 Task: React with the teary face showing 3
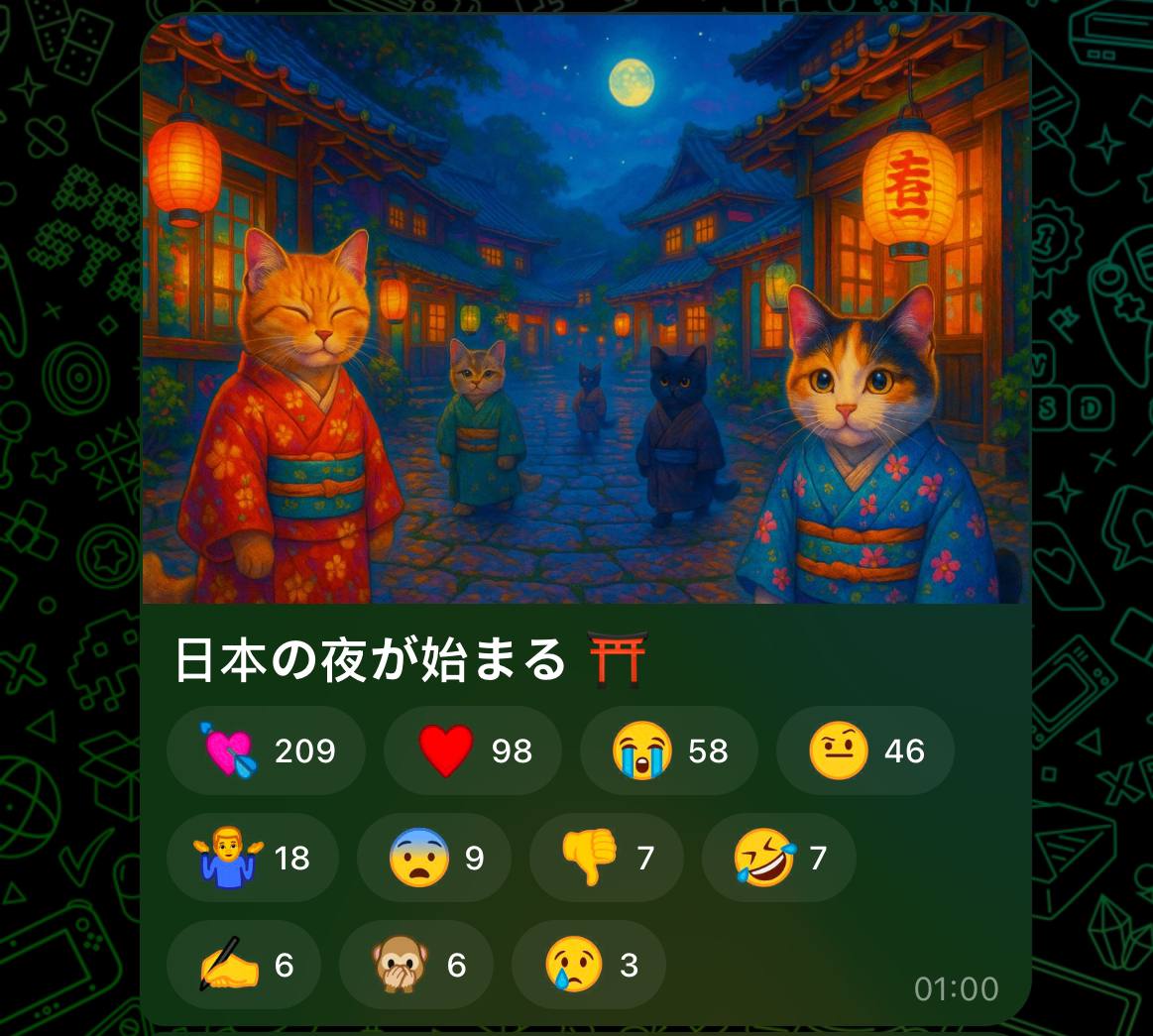589,965
